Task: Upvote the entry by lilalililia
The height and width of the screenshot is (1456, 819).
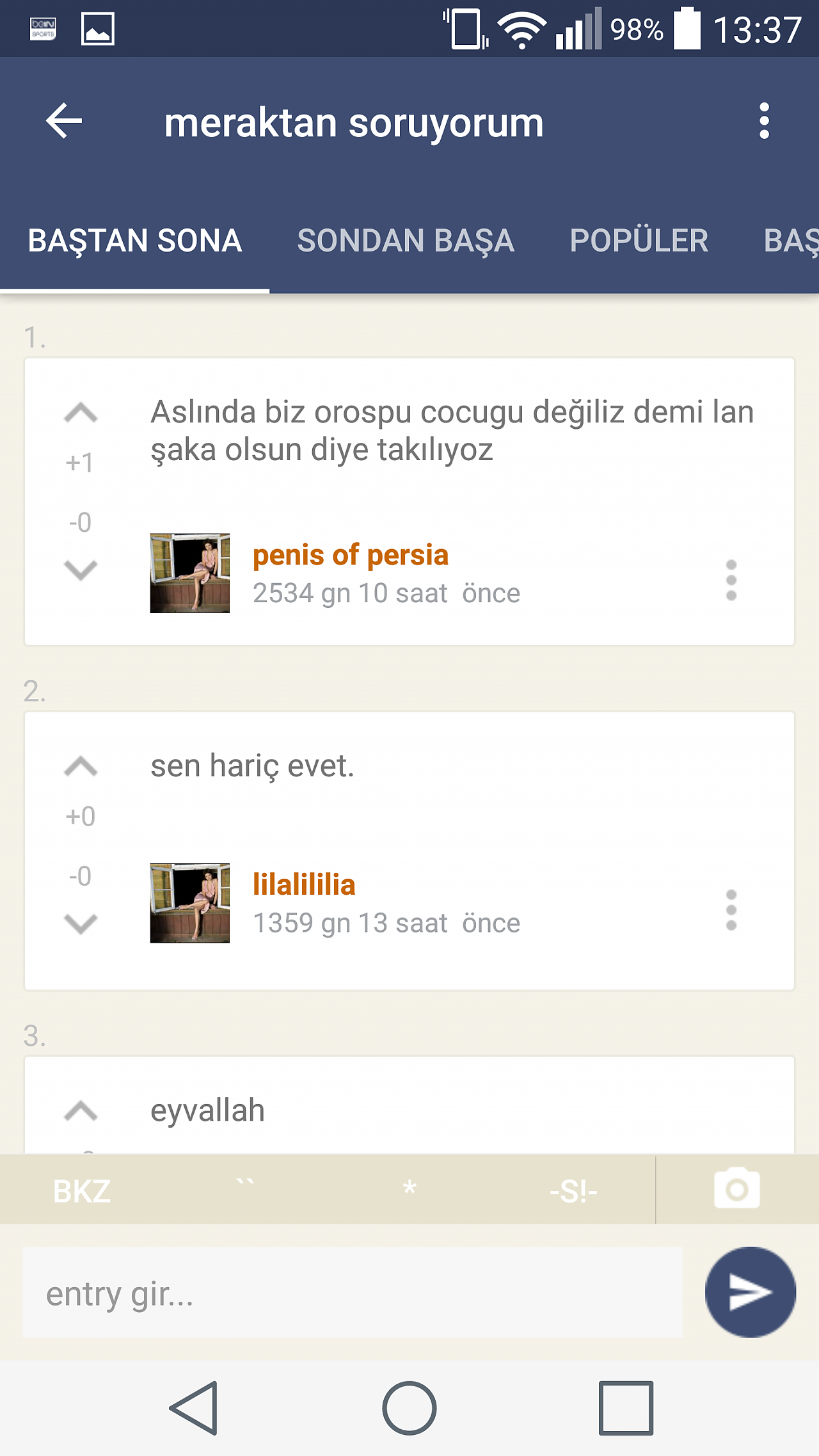Action: [x=81, y=767]
